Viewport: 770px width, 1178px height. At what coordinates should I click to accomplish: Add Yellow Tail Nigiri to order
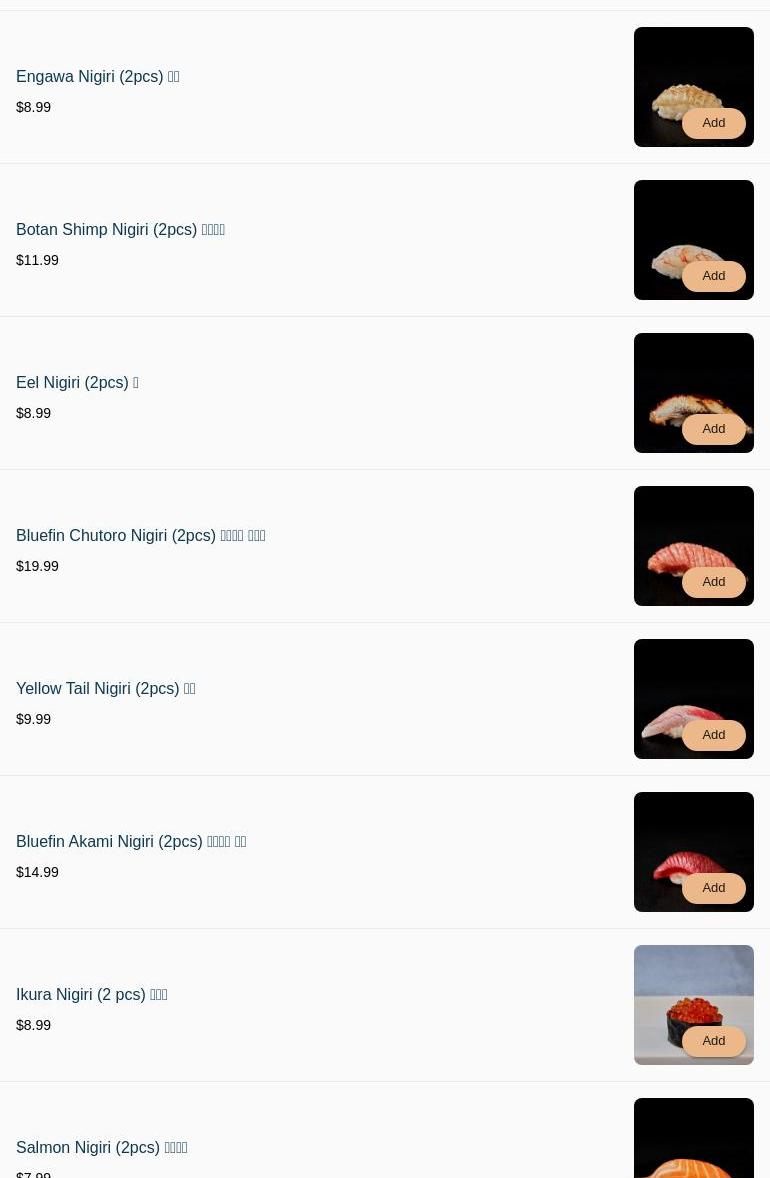713,735
